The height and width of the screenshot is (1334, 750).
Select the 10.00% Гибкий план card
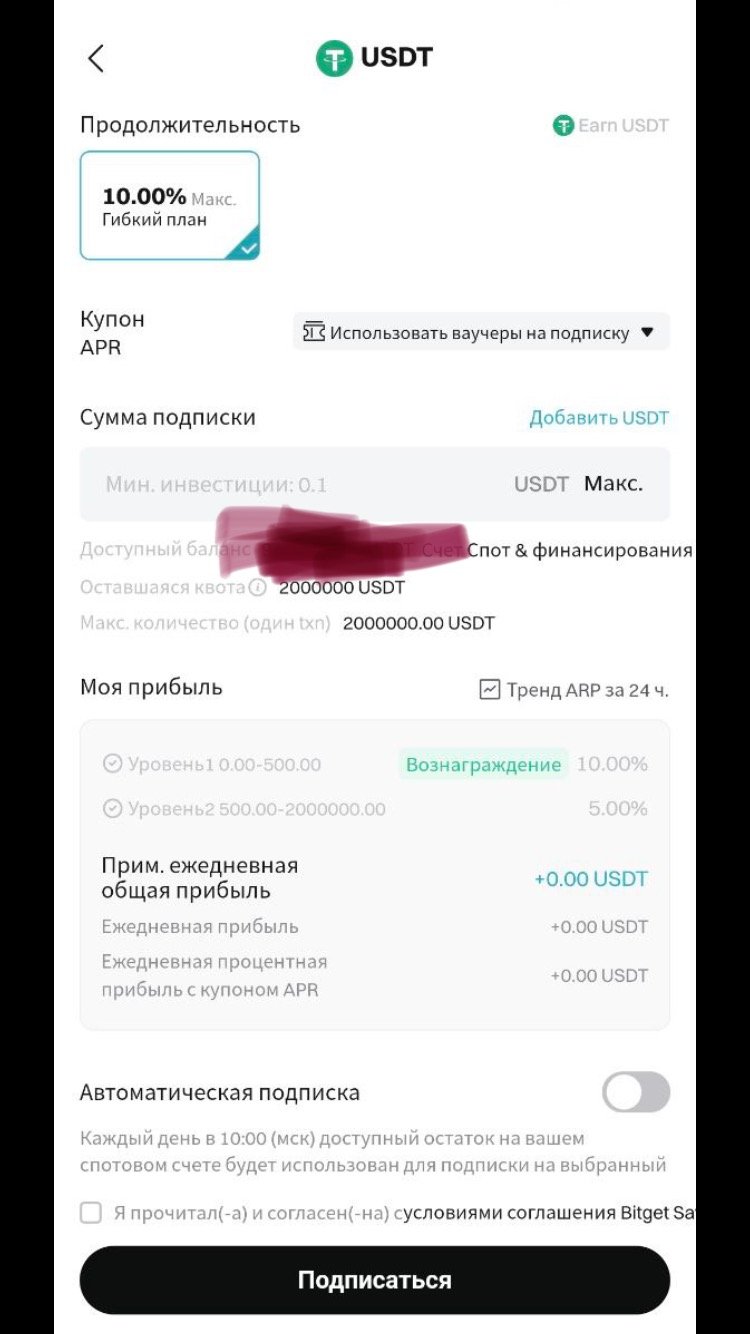coord(170,206)
